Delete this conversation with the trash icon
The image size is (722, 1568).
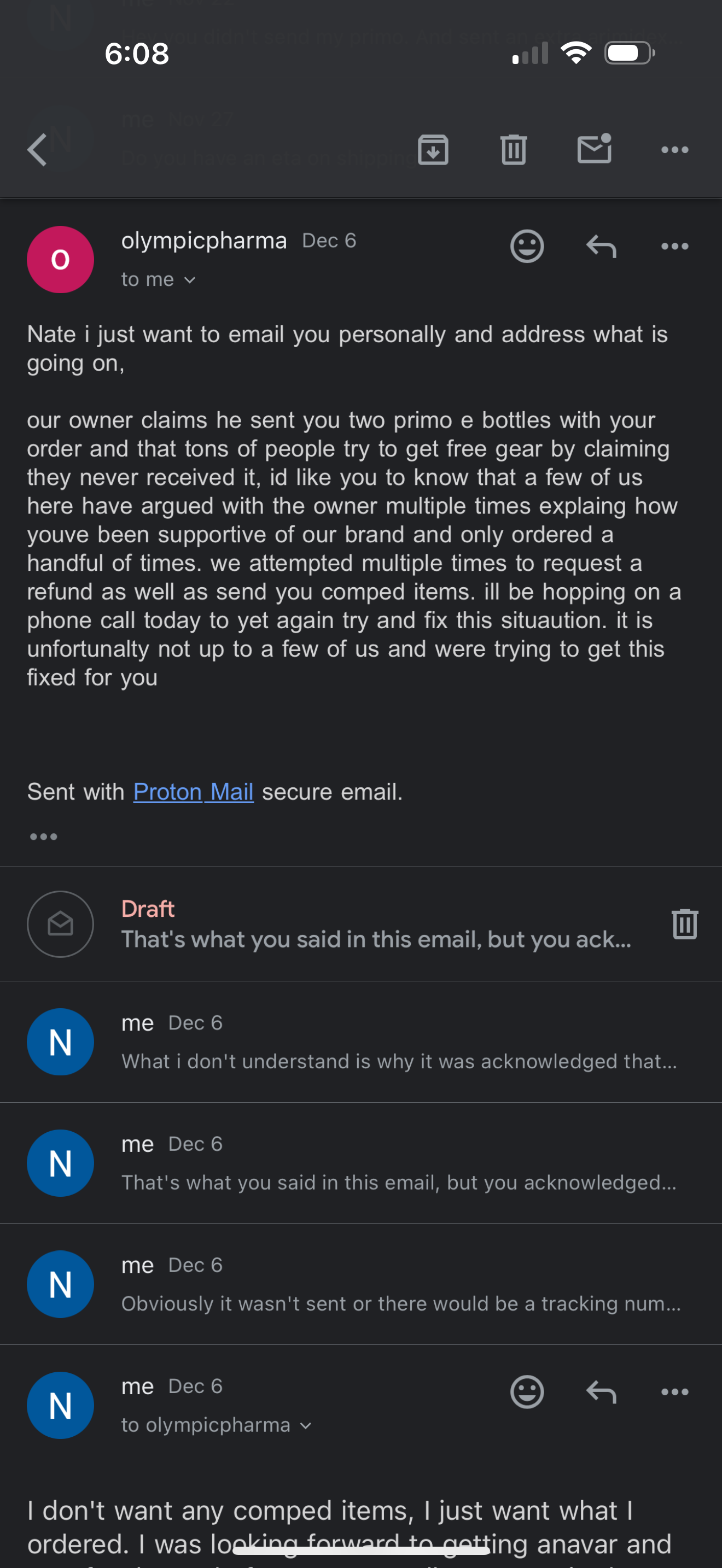point(513,150)
